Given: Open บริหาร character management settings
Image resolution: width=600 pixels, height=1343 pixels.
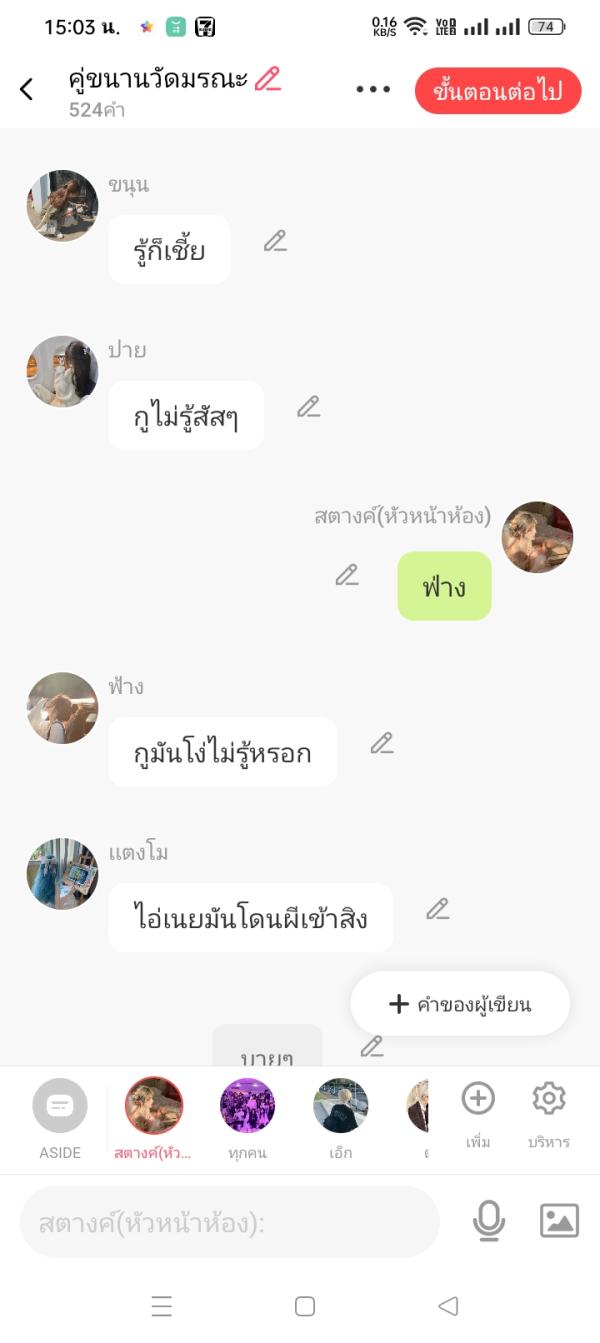Looking at the screenshot, I should click(548, 1111).
